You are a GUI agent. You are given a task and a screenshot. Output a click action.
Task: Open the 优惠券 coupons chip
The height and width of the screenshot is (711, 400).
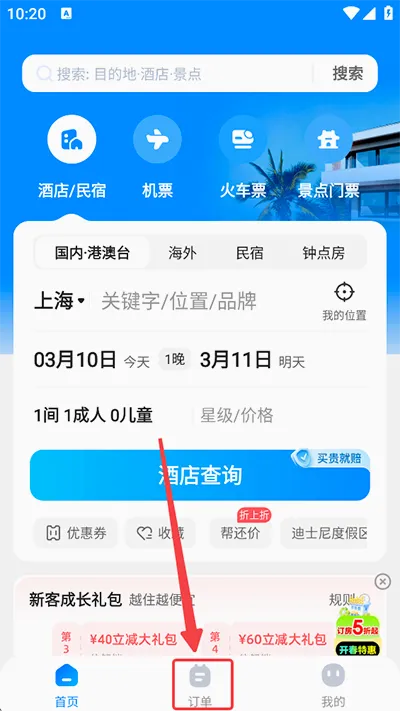[x=76, y=533]
